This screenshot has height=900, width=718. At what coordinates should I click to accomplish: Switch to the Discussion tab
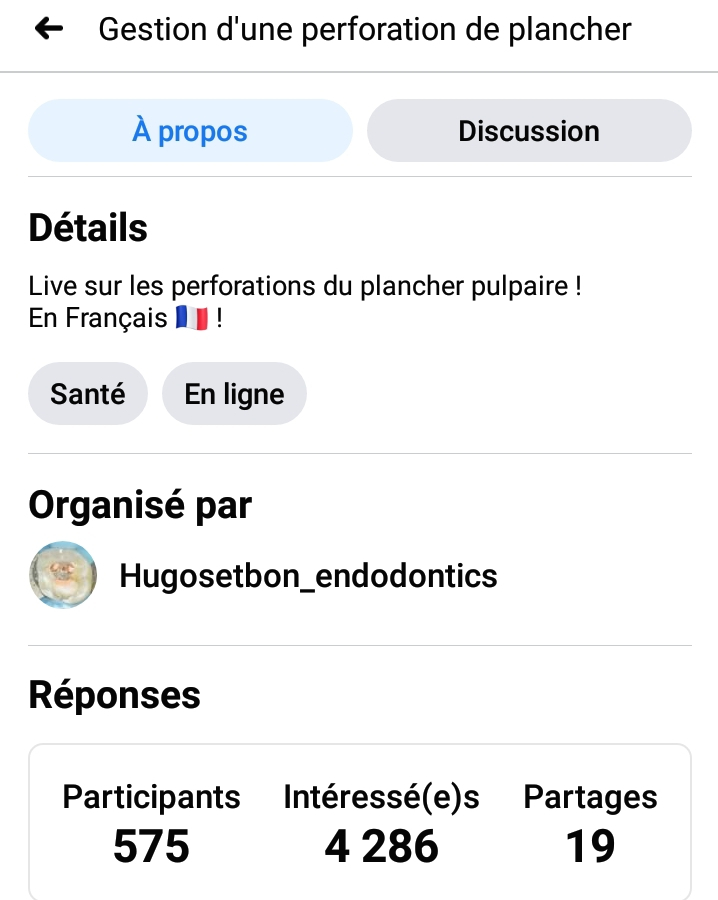point(529,131)
